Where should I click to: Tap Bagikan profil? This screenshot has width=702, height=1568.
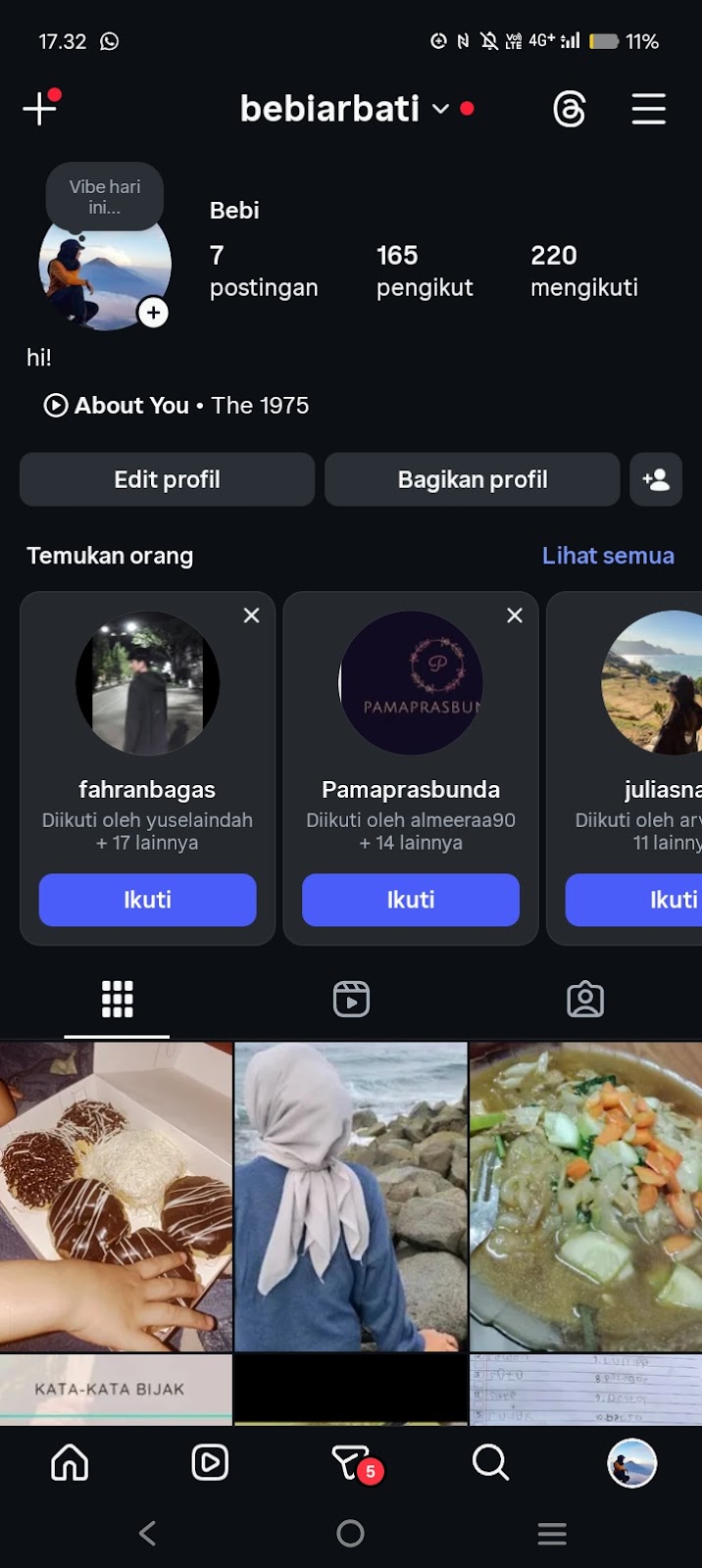click(x=472, y=479)
